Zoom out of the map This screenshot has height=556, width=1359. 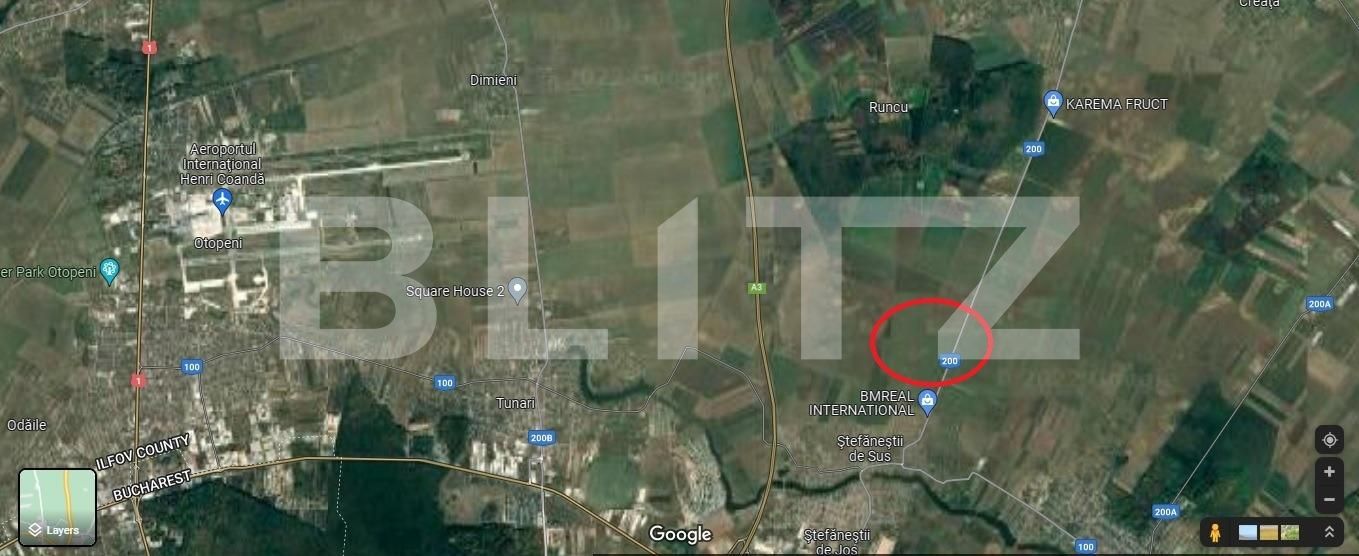click(1328, 499)
